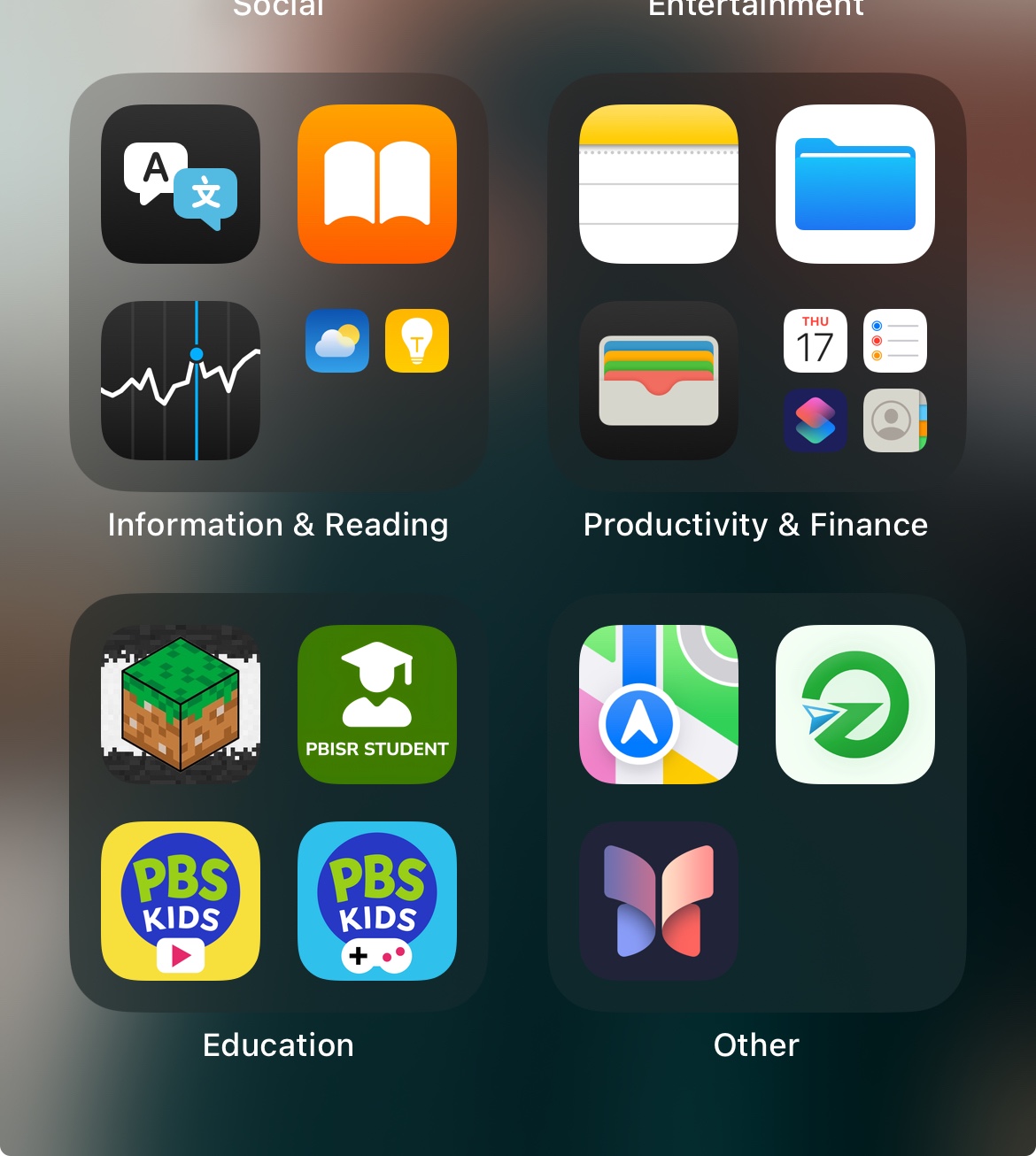Open the Wallet app
This screenshot has height=1156, width=1036.
(x=659, y=381)
